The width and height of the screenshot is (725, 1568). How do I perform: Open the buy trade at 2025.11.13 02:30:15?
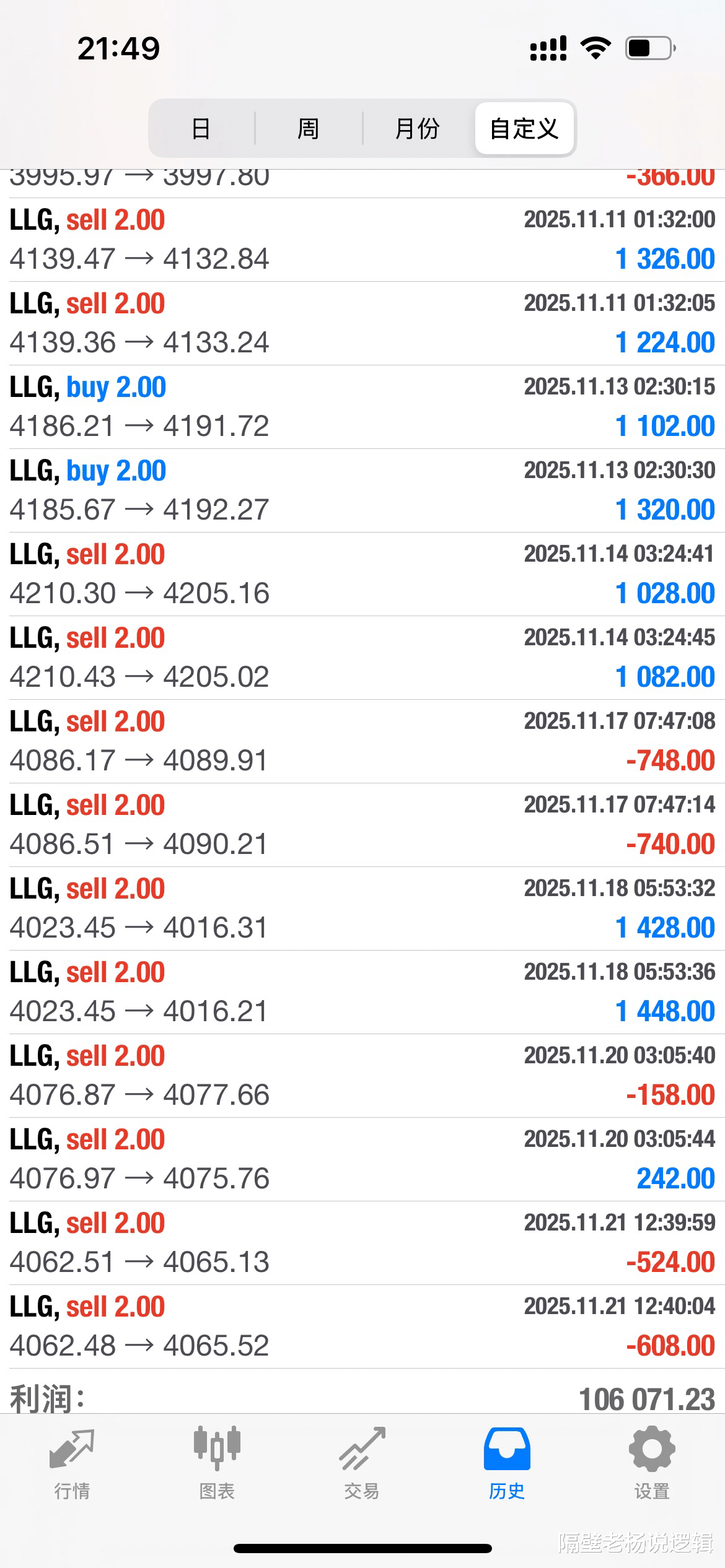[x=362, y=407]
